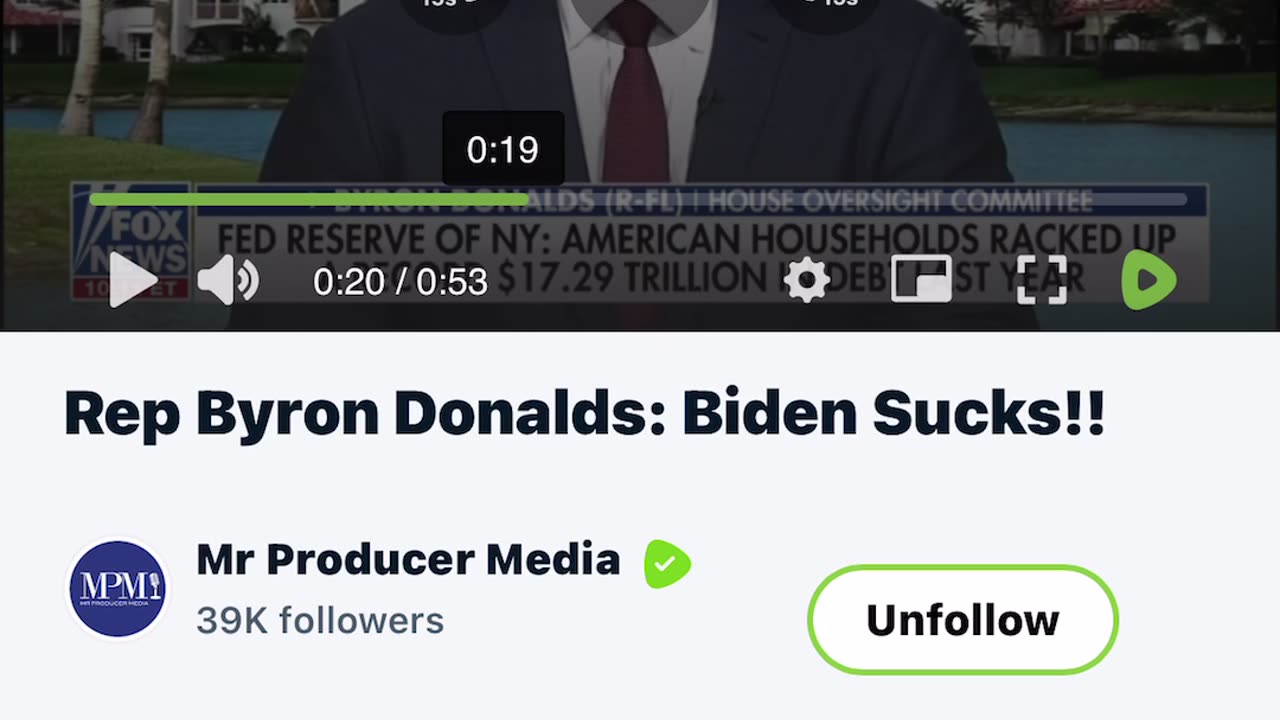Tap the green Rumble logo button
Image resolution: width=1280 pixels, height=720 pixels.
pyautogui.click(x=1148, y=281)
